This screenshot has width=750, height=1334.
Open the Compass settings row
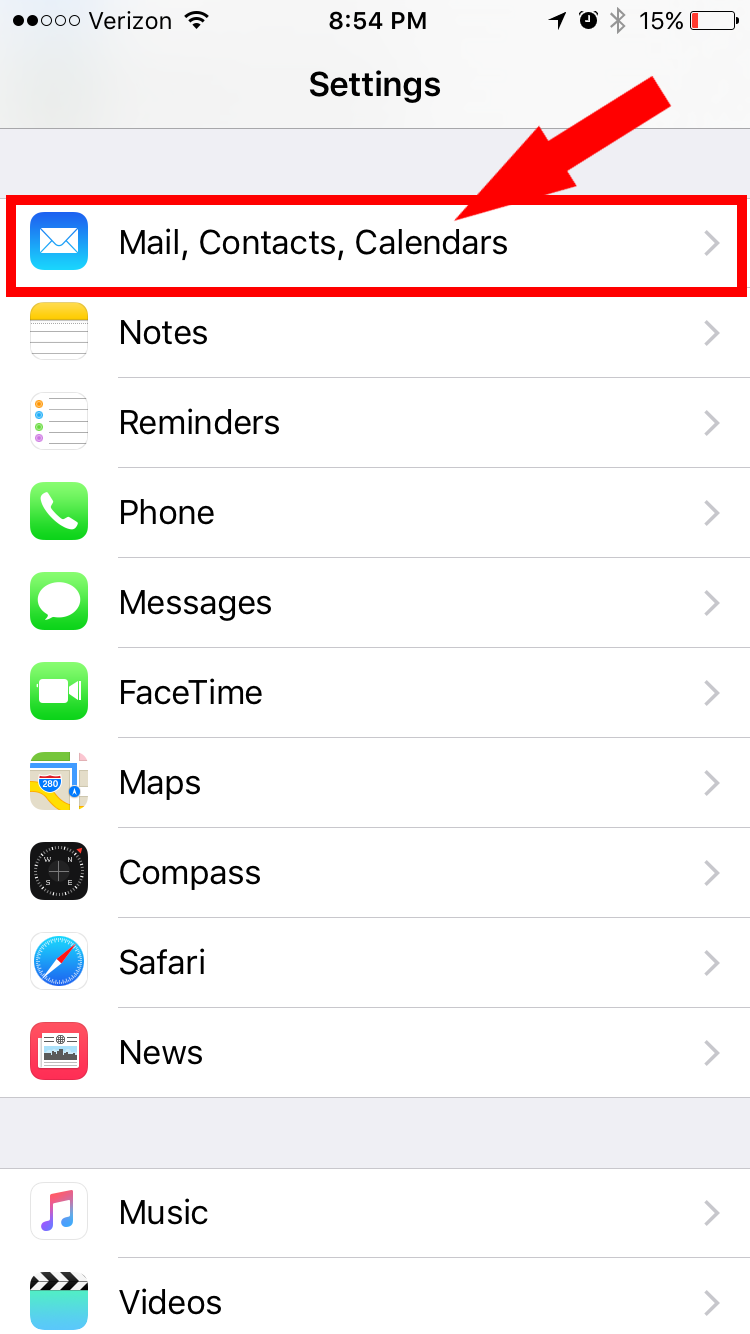[375, 873]
